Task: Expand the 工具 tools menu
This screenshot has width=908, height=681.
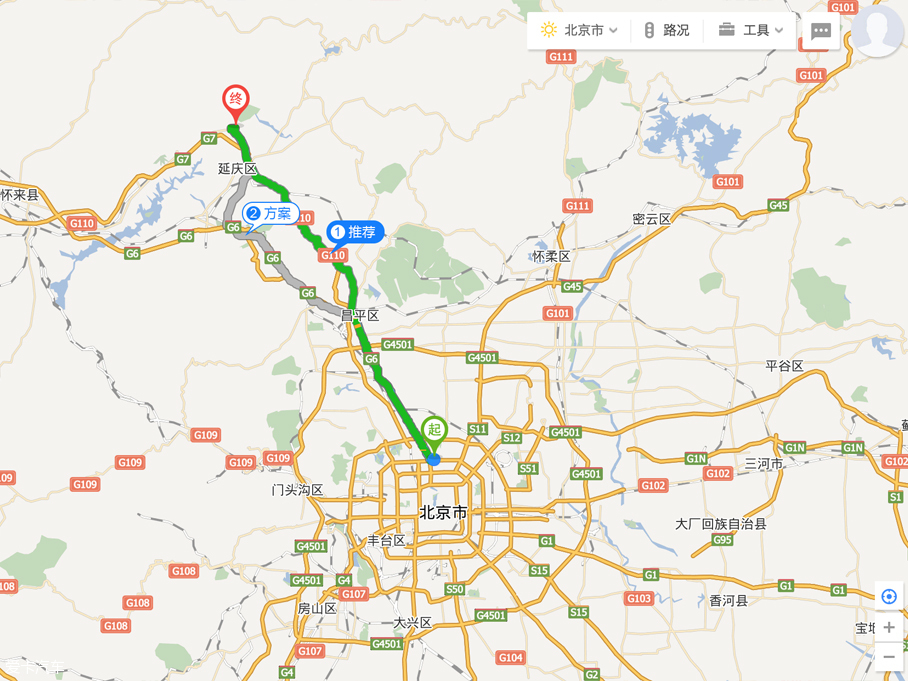Action: (750, 30)
